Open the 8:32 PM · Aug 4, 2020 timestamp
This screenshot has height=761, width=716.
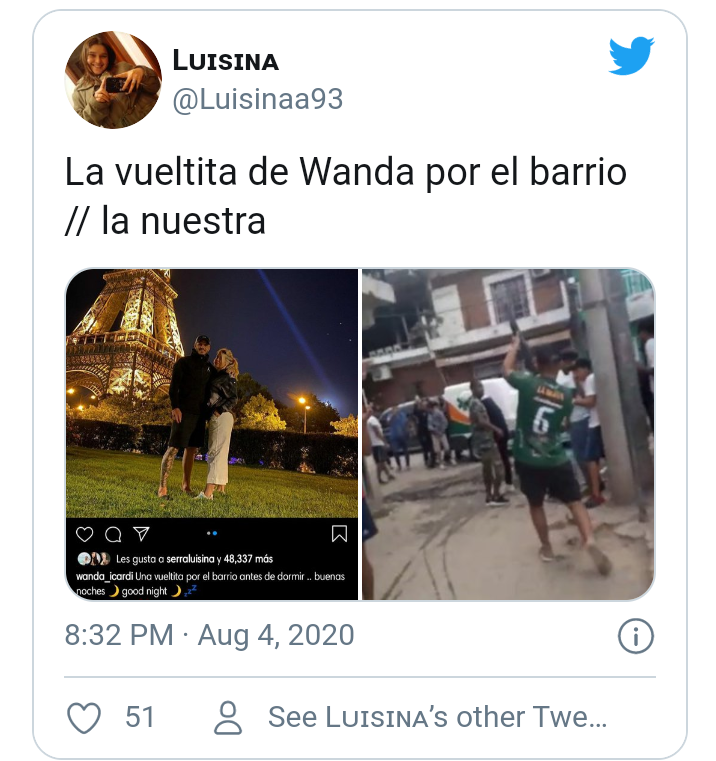point(209,635)
